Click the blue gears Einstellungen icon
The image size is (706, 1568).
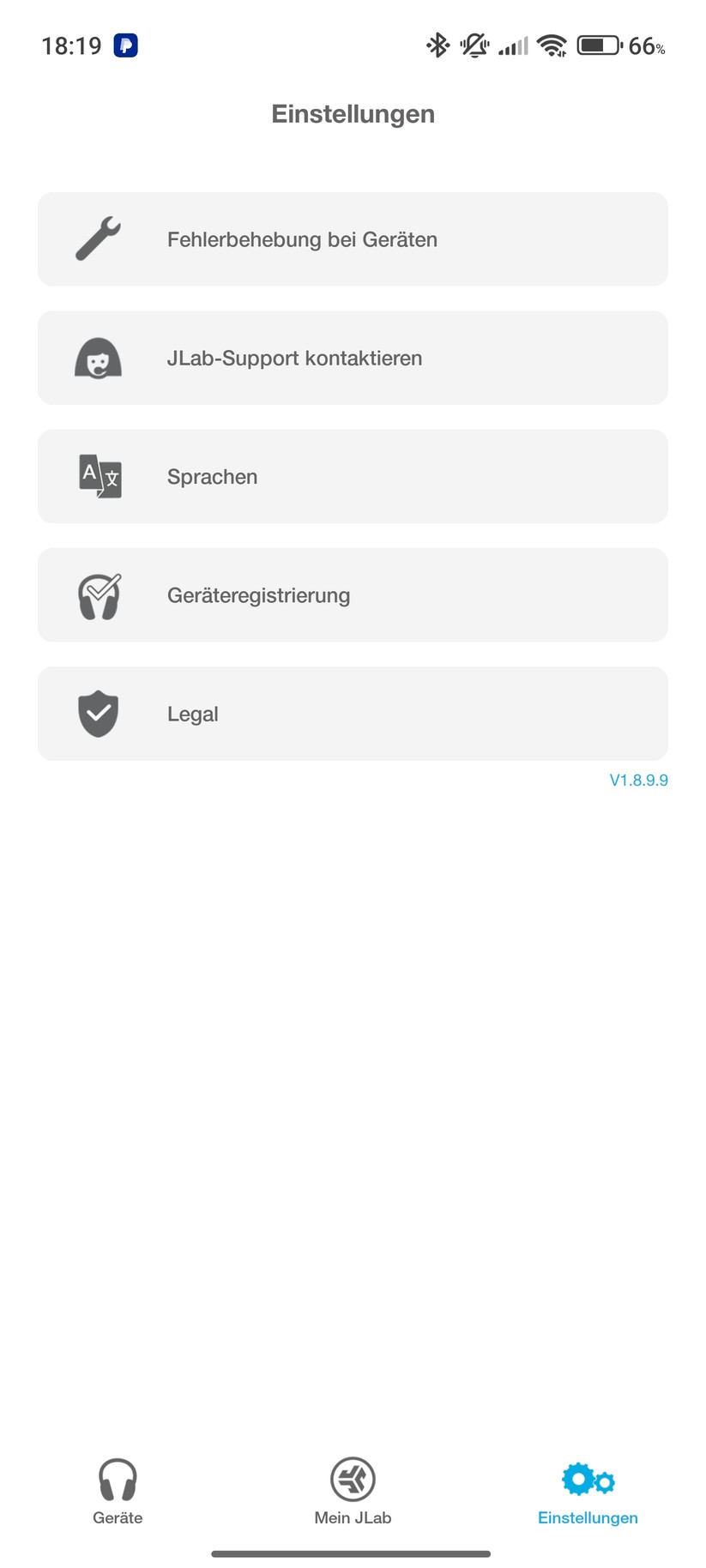coord(588,1473)
